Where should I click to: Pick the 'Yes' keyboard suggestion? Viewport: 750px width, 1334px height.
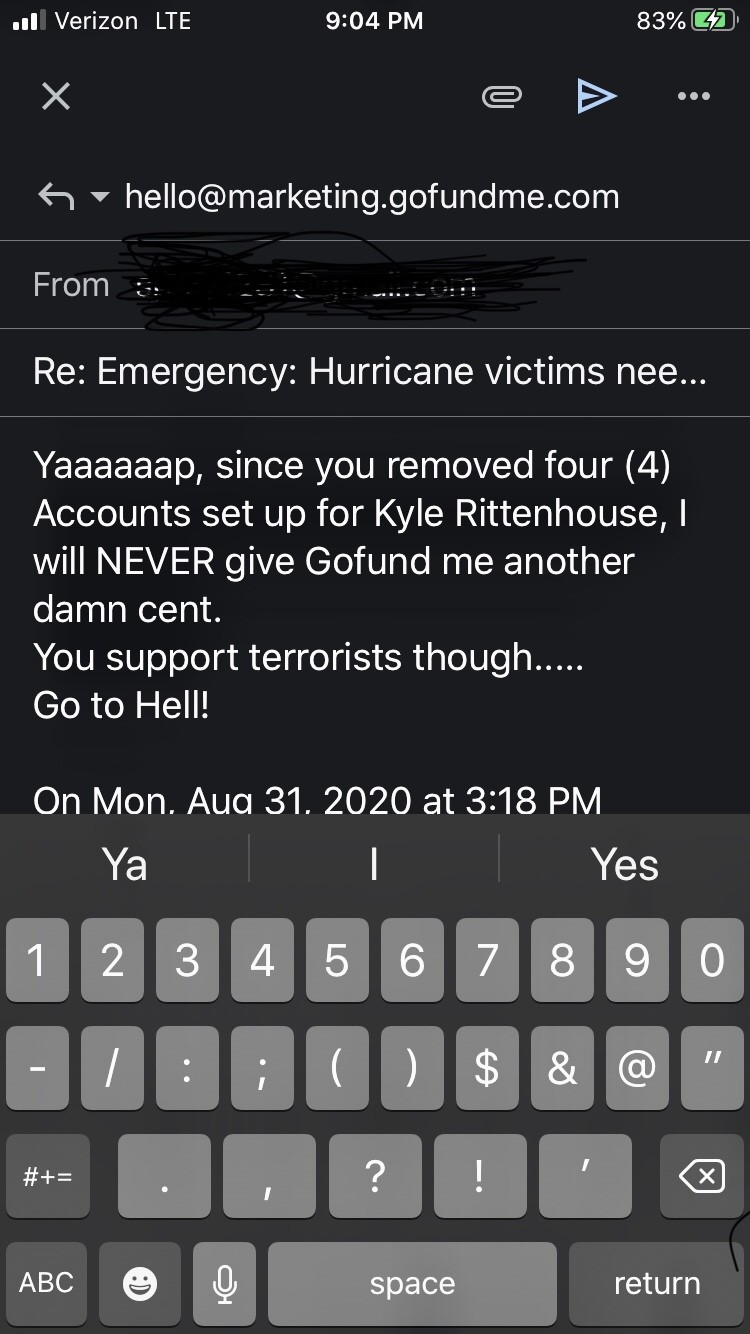pos(624,863)
